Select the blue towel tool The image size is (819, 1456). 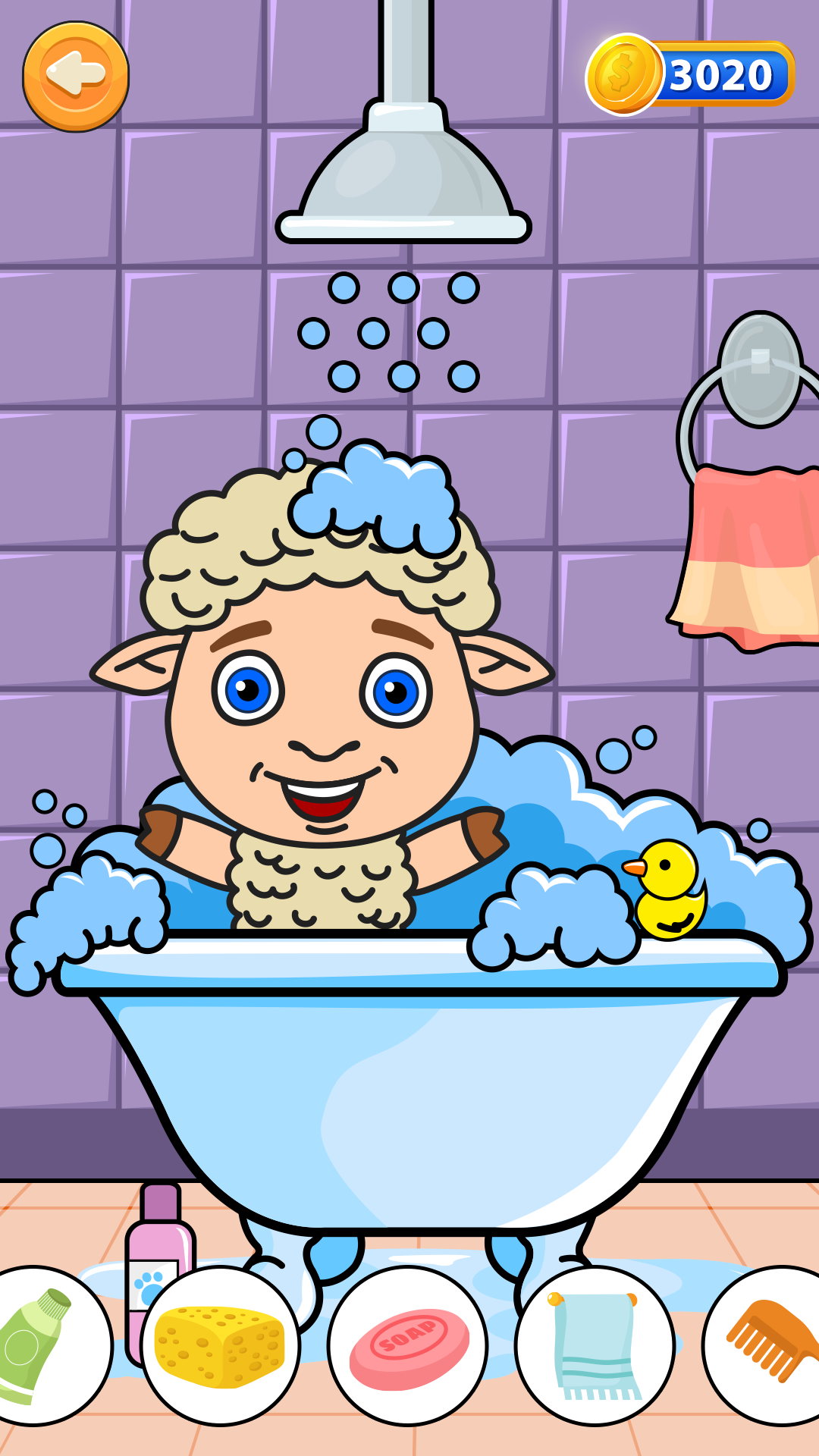click(x=595, y=1345)
